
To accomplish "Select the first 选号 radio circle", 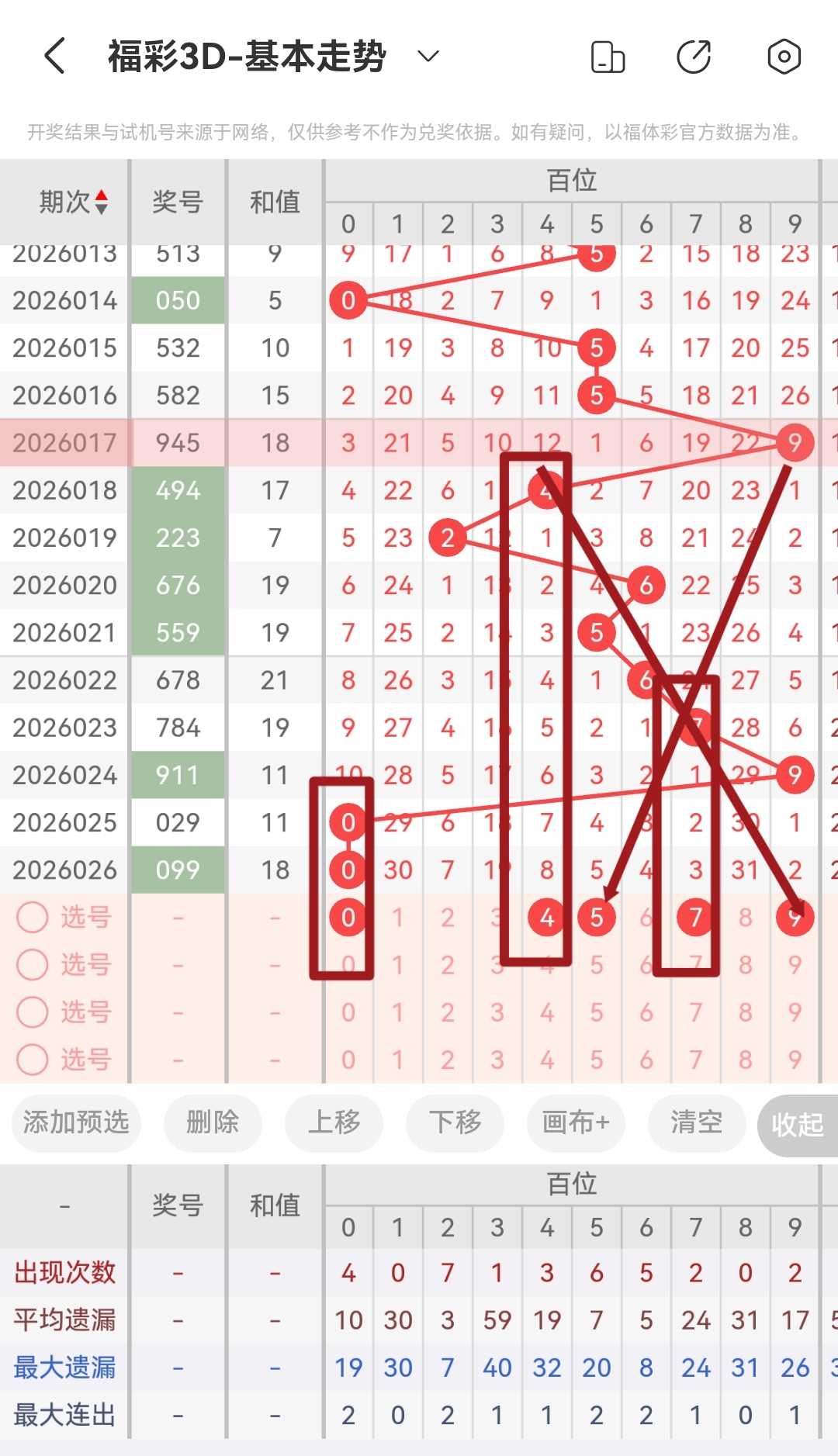I will [x=33, y=917].
